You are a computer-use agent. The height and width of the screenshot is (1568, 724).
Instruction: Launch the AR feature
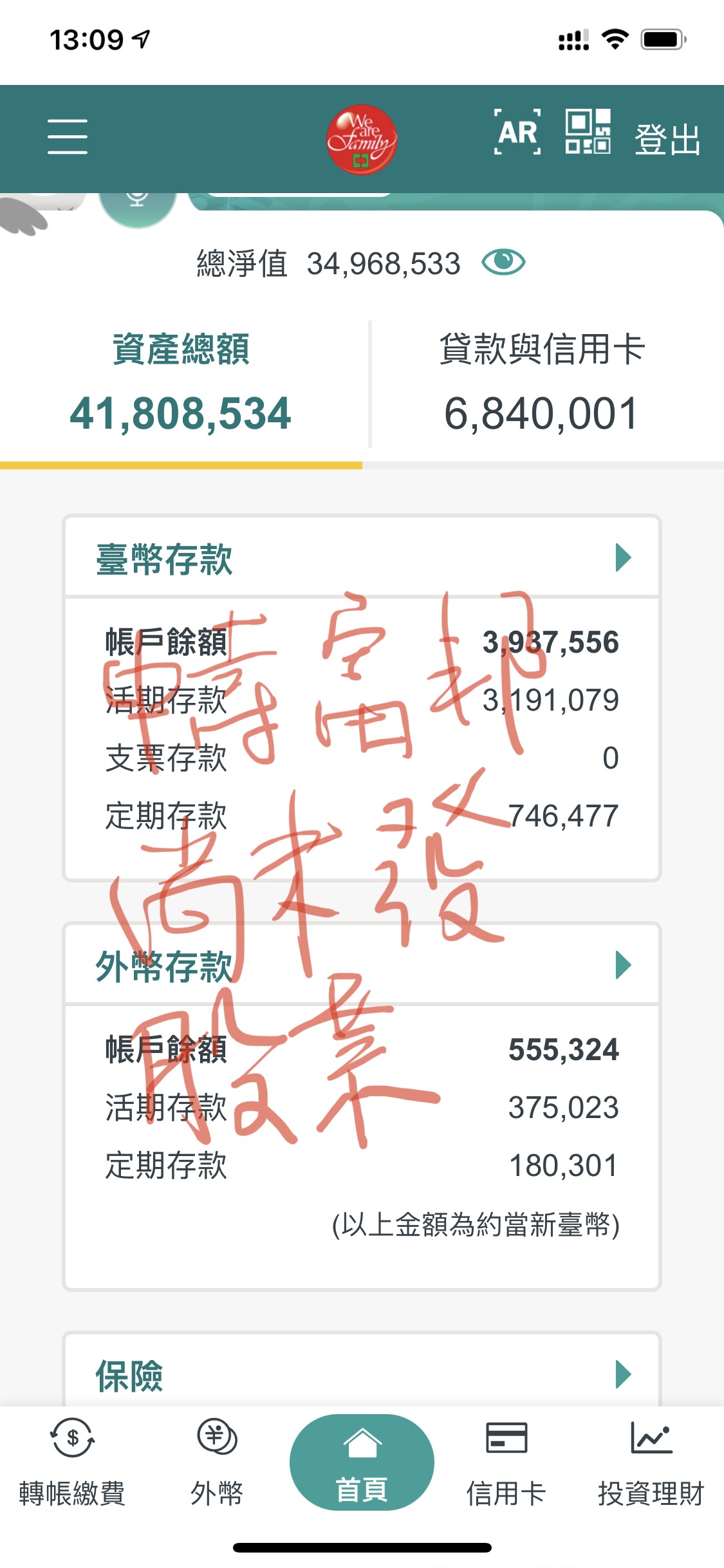coord(517,133)
